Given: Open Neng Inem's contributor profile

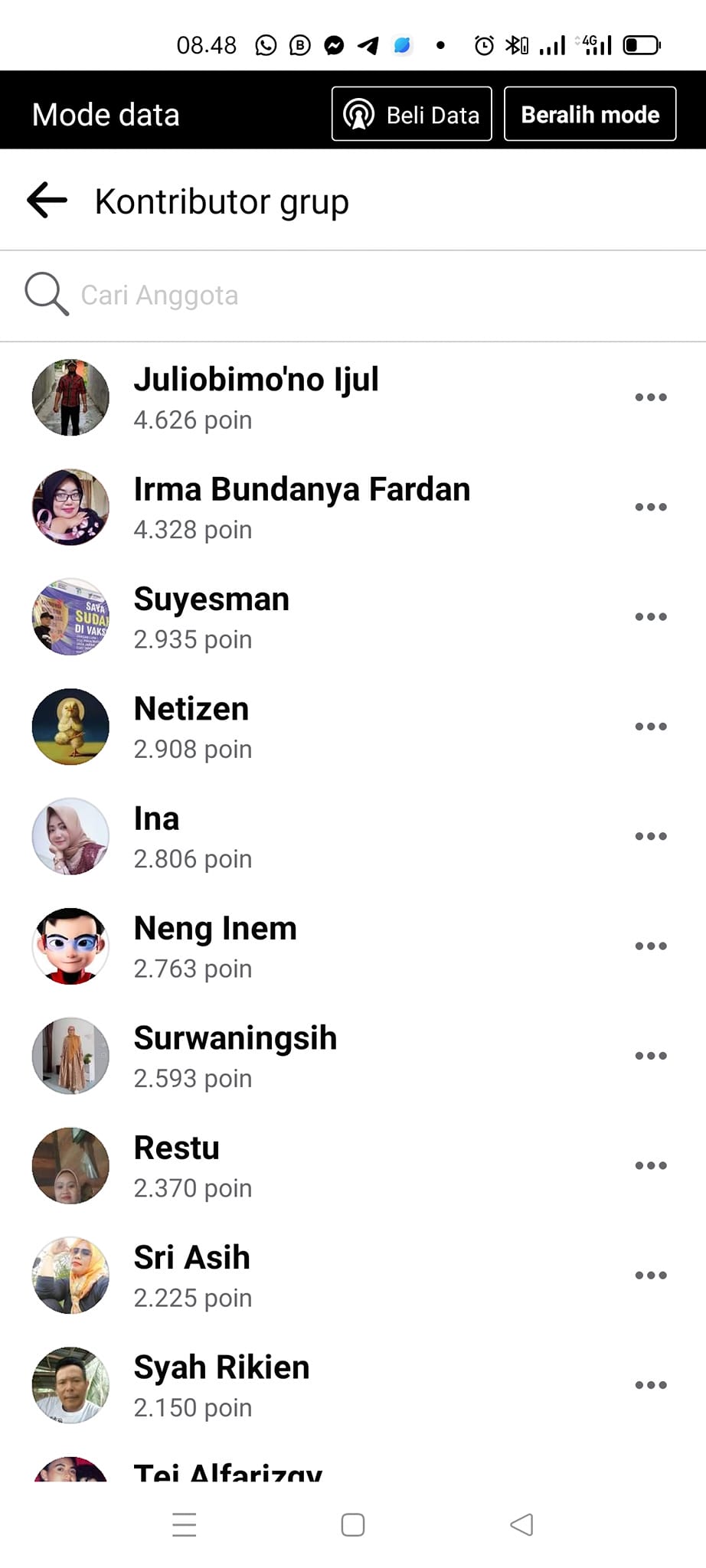Looking at the screenshot, I should (215, 929).
